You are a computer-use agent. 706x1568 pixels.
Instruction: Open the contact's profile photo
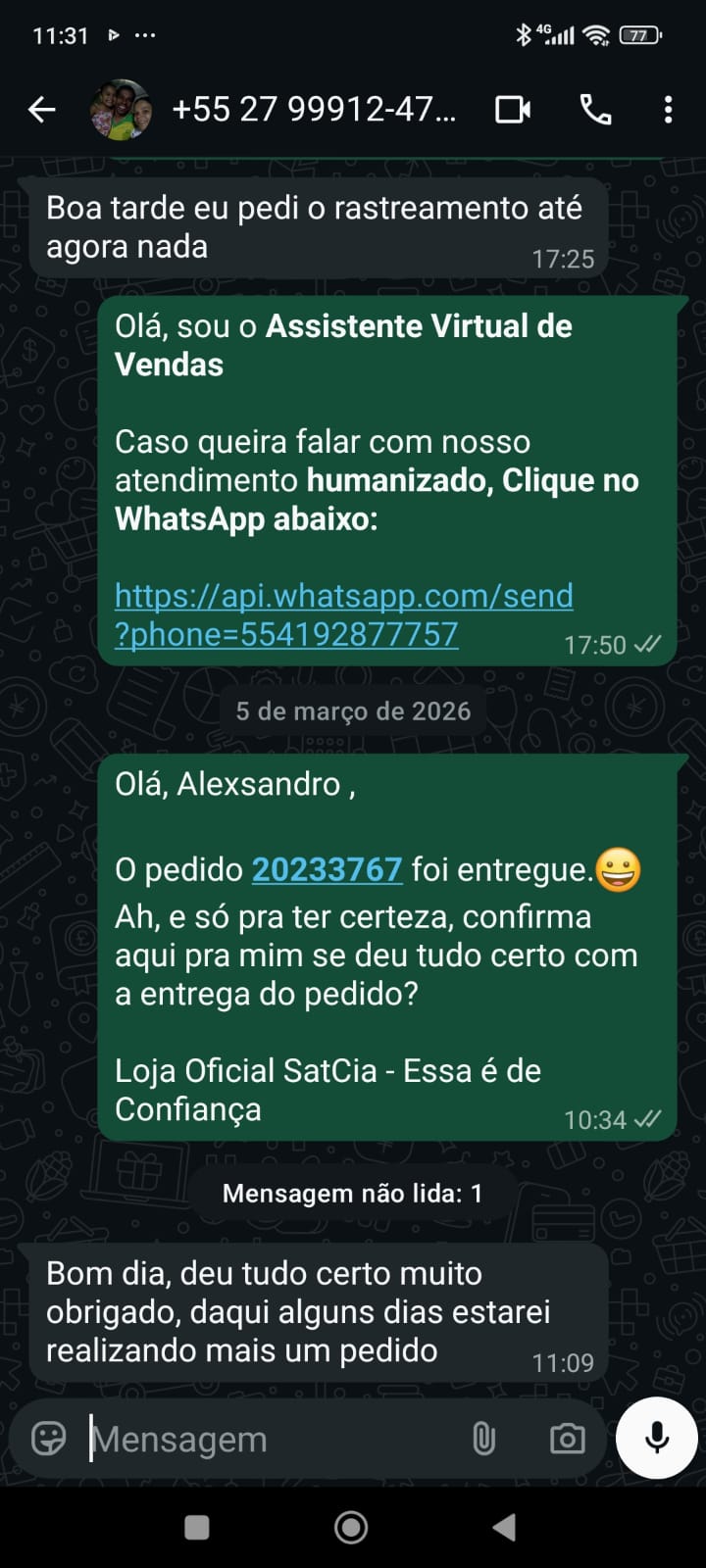[x=121, y=110]
